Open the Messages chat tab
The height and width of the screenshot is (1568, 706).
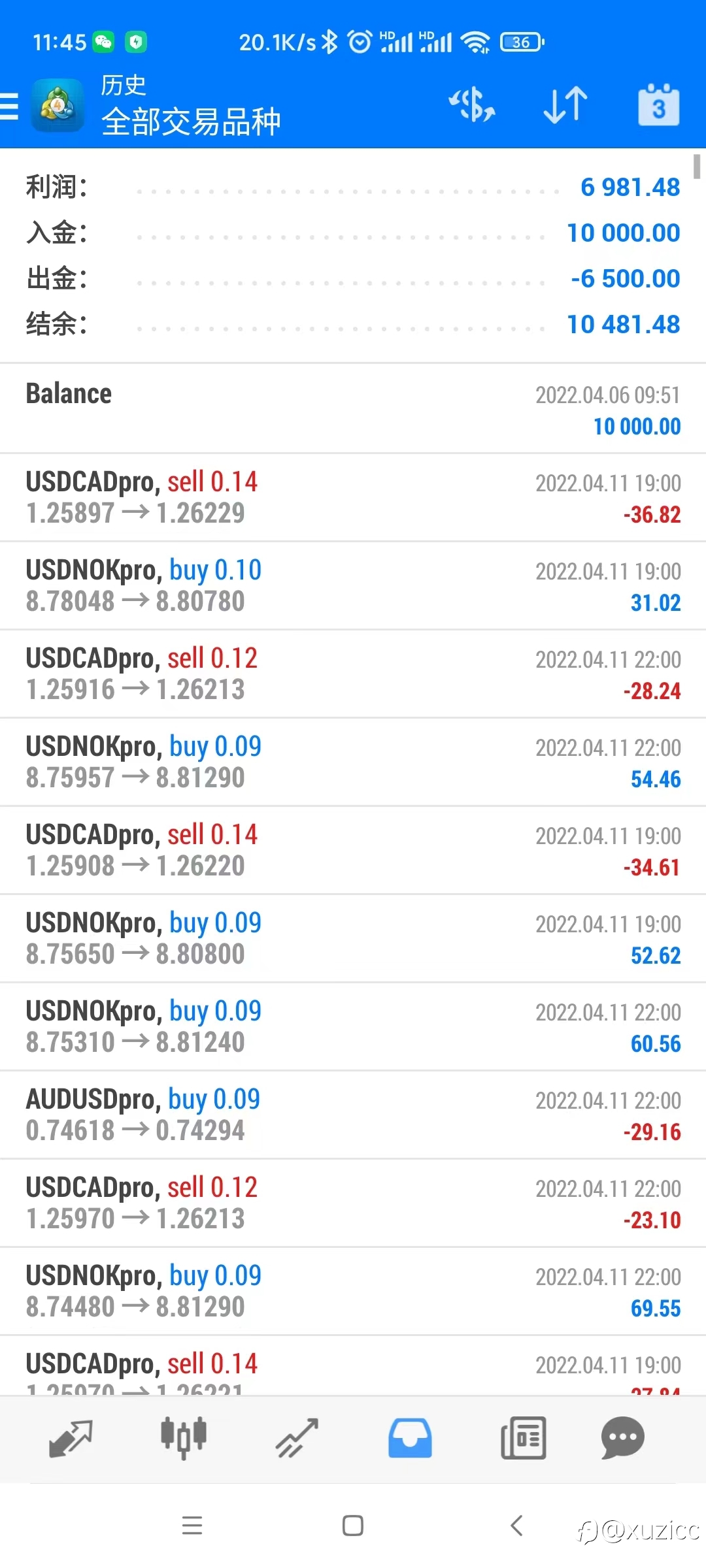tap(622, 1439)
